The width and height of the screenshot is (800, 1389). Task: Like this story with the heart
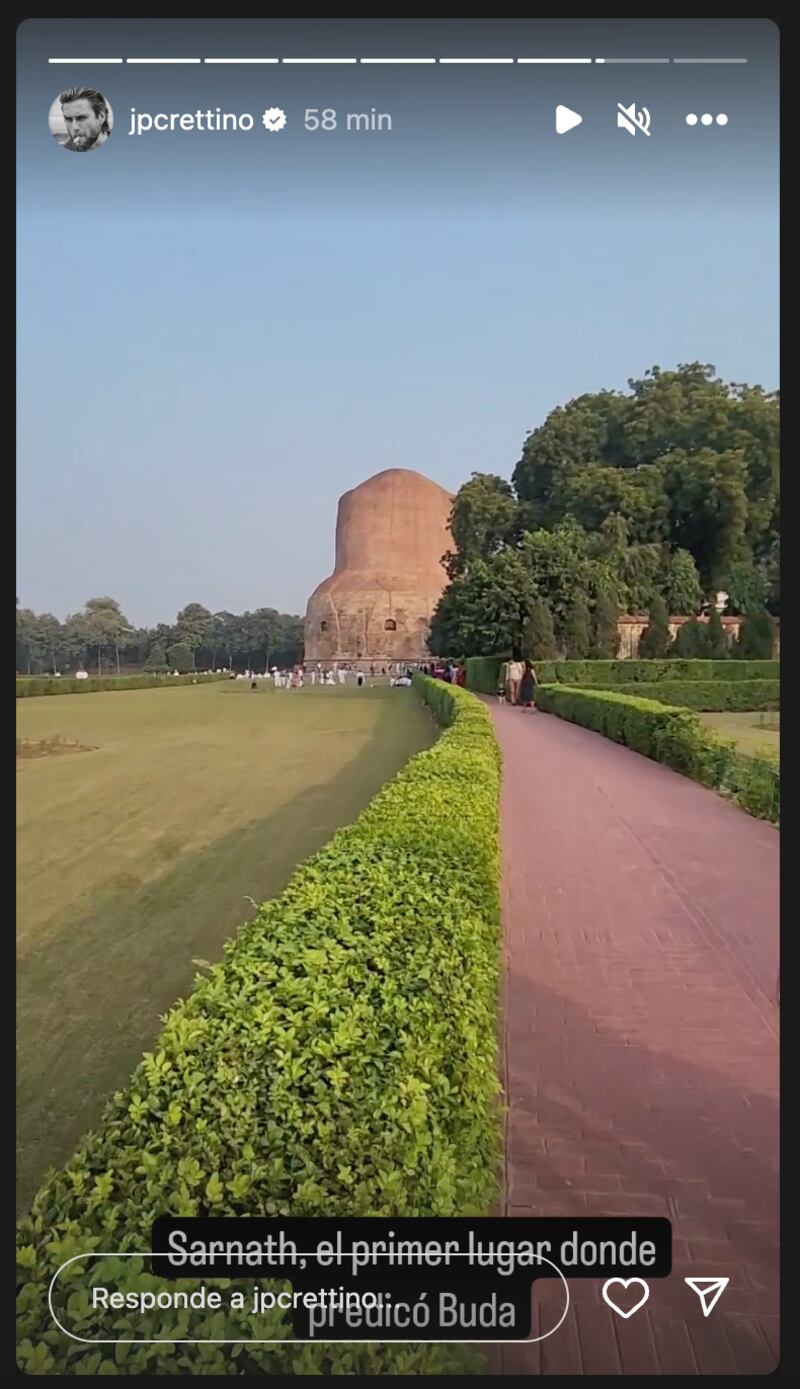[625, 1297]
